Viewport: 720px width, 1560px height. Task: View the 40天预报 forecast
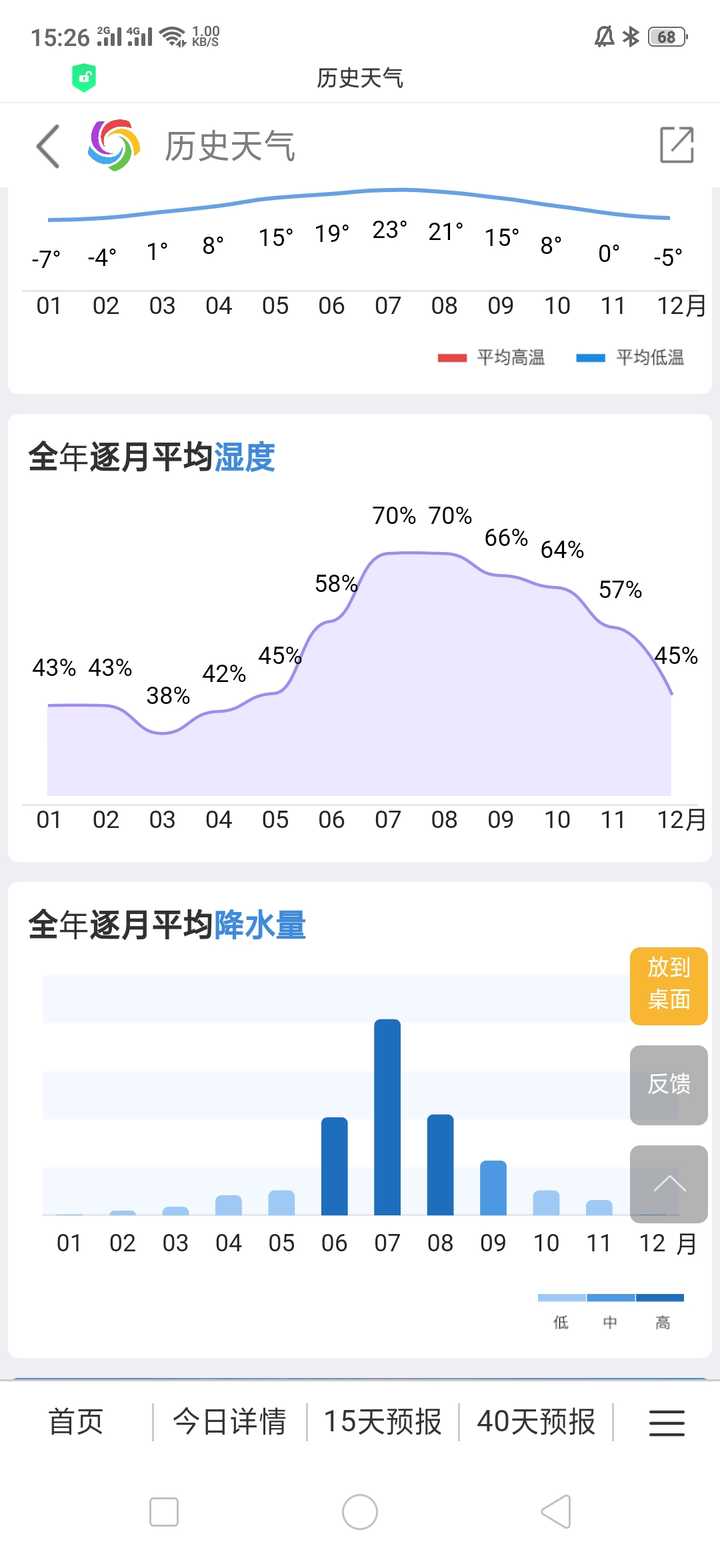coord(536,1421)
